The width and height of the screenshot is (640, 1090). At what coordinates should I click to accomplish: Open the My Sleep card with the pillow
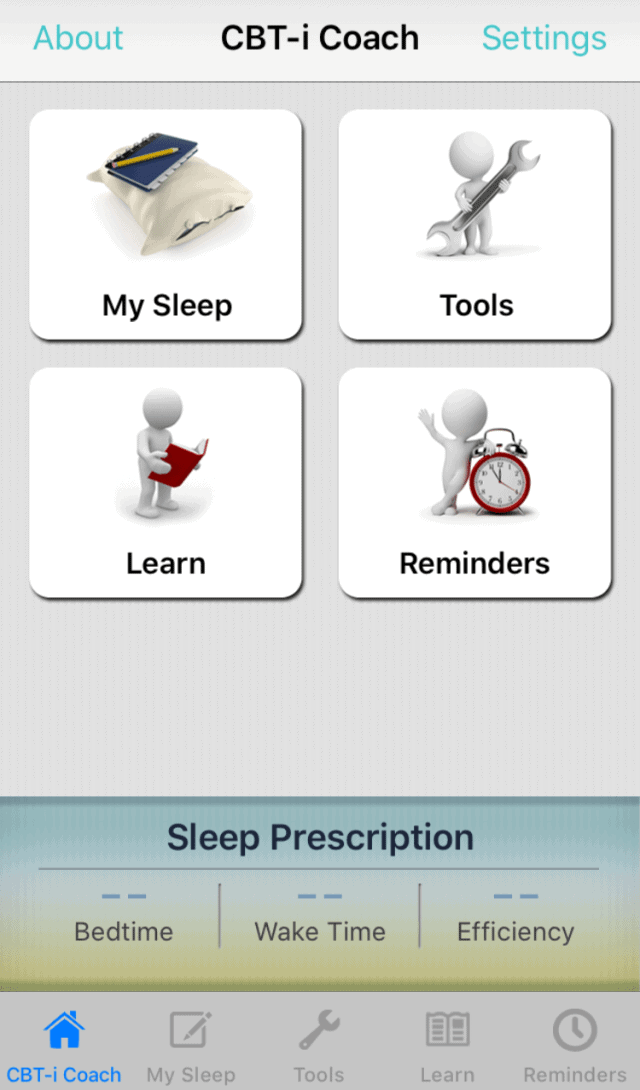[x=166, y=224]
